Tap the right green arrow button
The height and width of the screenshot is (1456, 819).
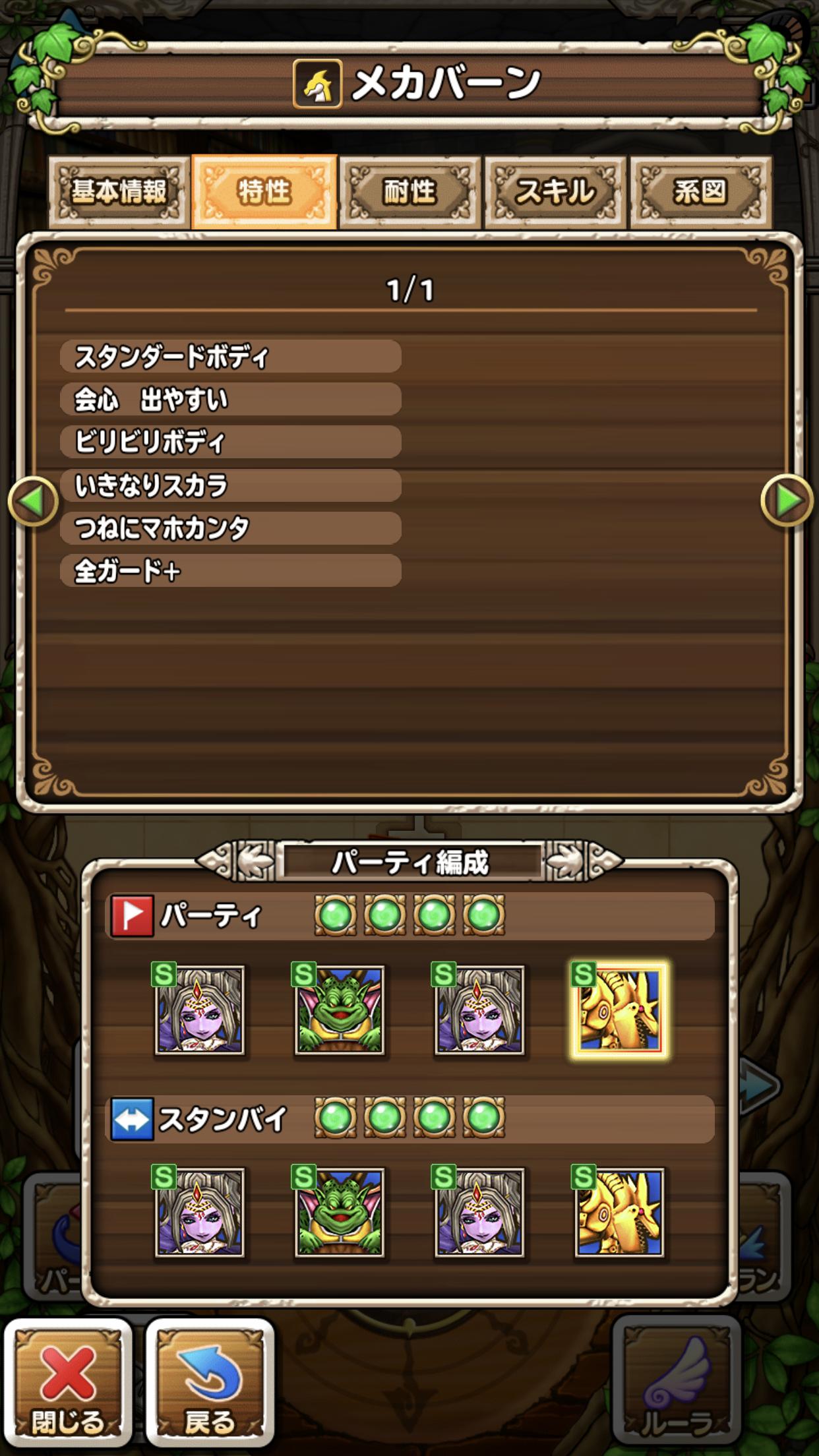coord(787,501)
